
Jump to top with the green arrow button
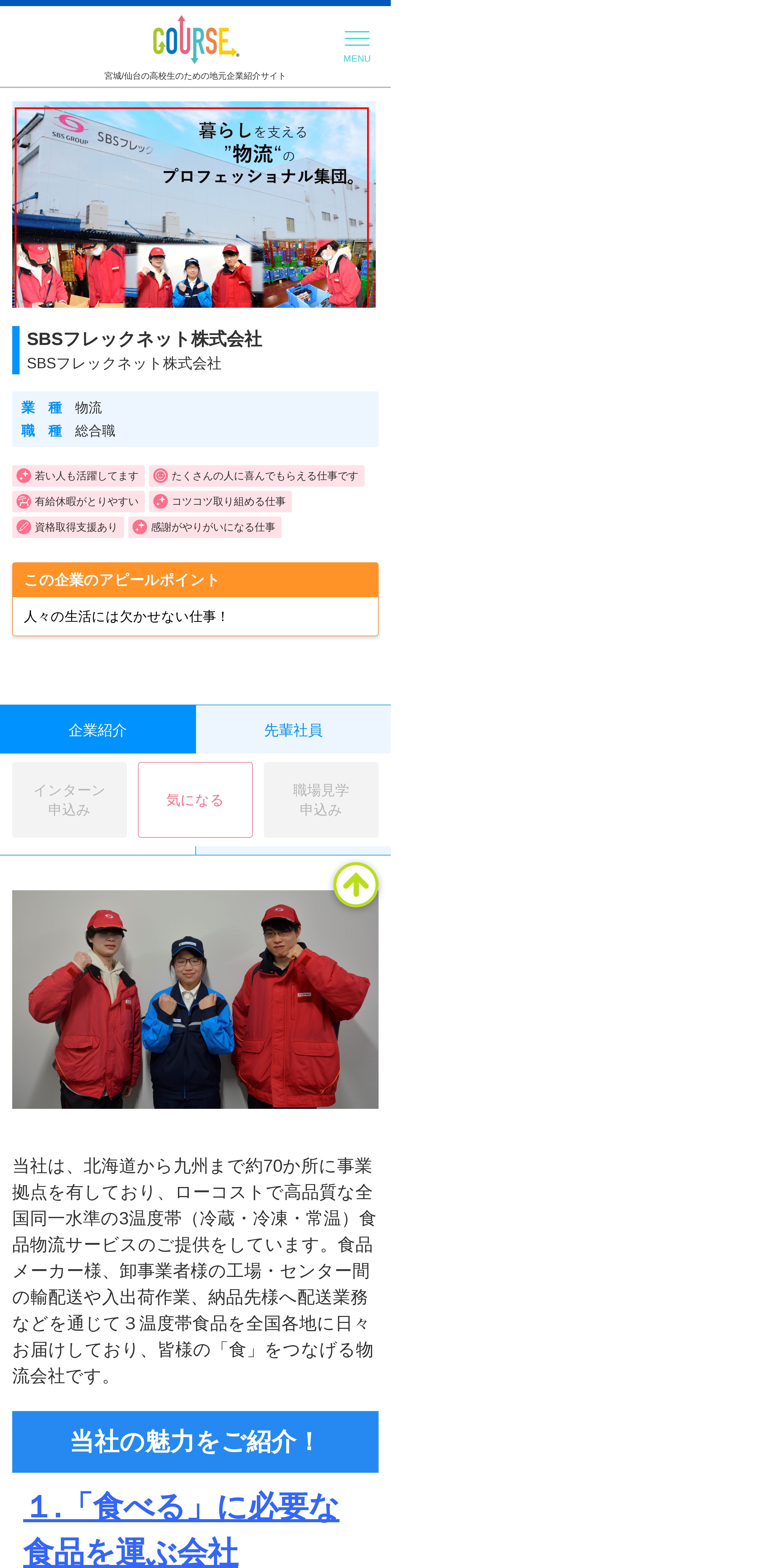(x=356, y=884)
